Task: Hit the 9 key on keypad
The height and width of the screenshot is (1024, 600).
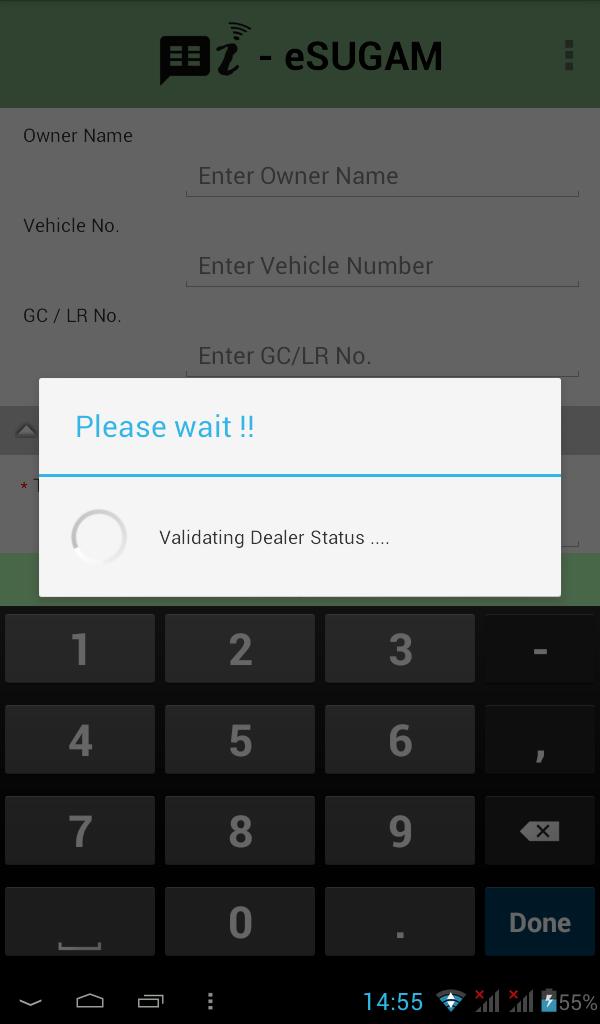Action: point(400,831)
